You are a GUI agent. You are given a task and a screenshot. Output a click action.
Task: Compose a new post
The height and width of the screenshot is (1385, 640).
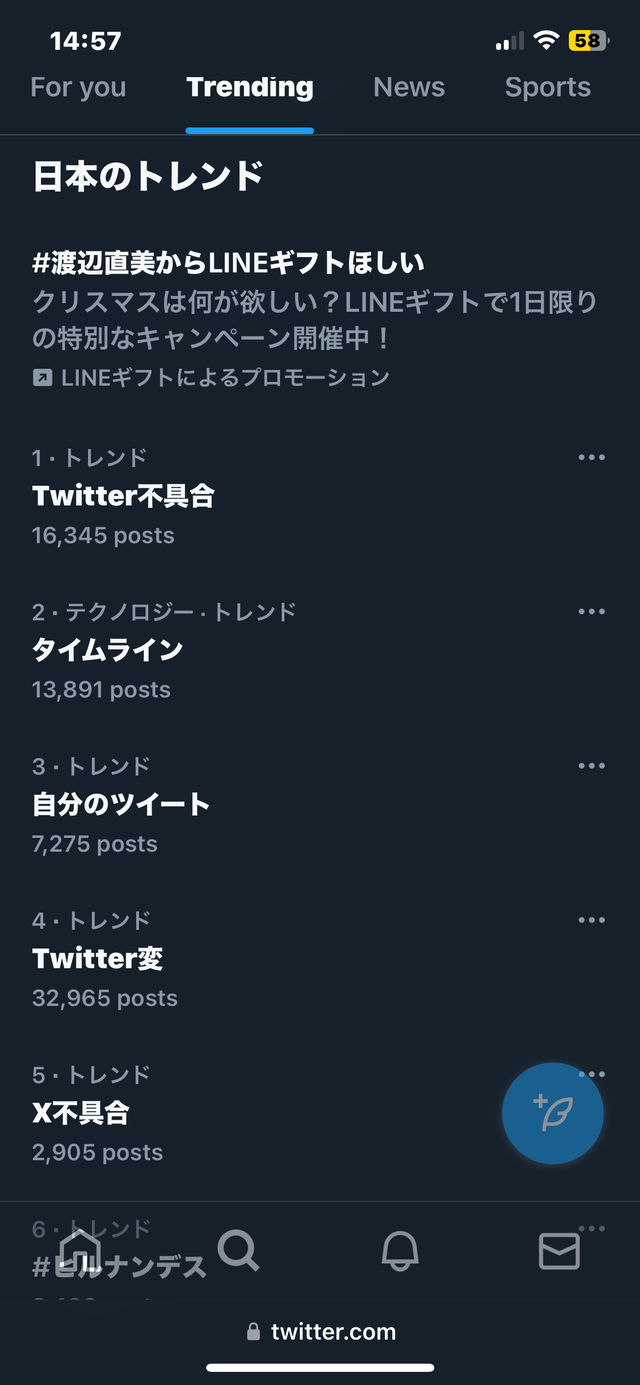[552, 1113]
